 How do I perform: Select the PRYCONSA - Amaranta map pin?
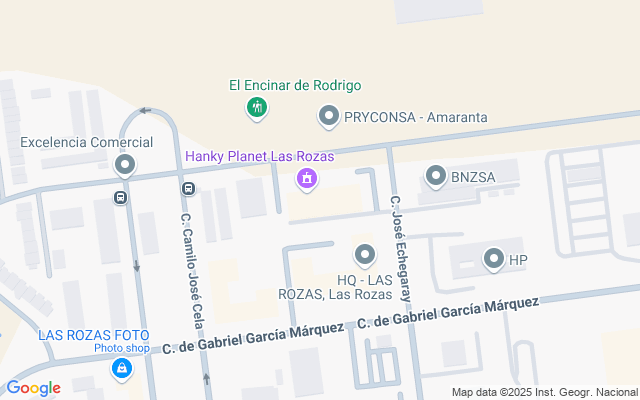(329, 117)
